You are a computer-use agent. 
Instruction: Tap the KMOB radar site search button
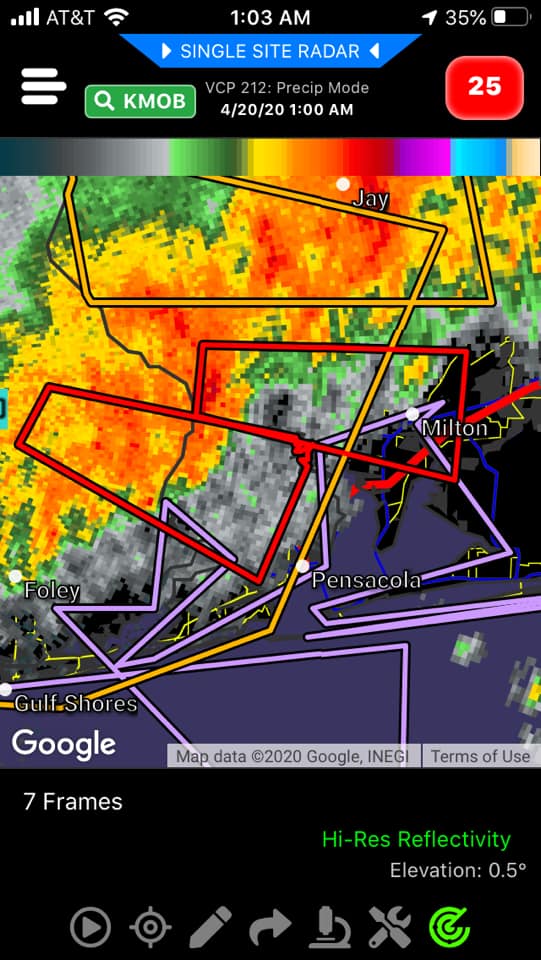pyautogui.click(x=140, y=101)
